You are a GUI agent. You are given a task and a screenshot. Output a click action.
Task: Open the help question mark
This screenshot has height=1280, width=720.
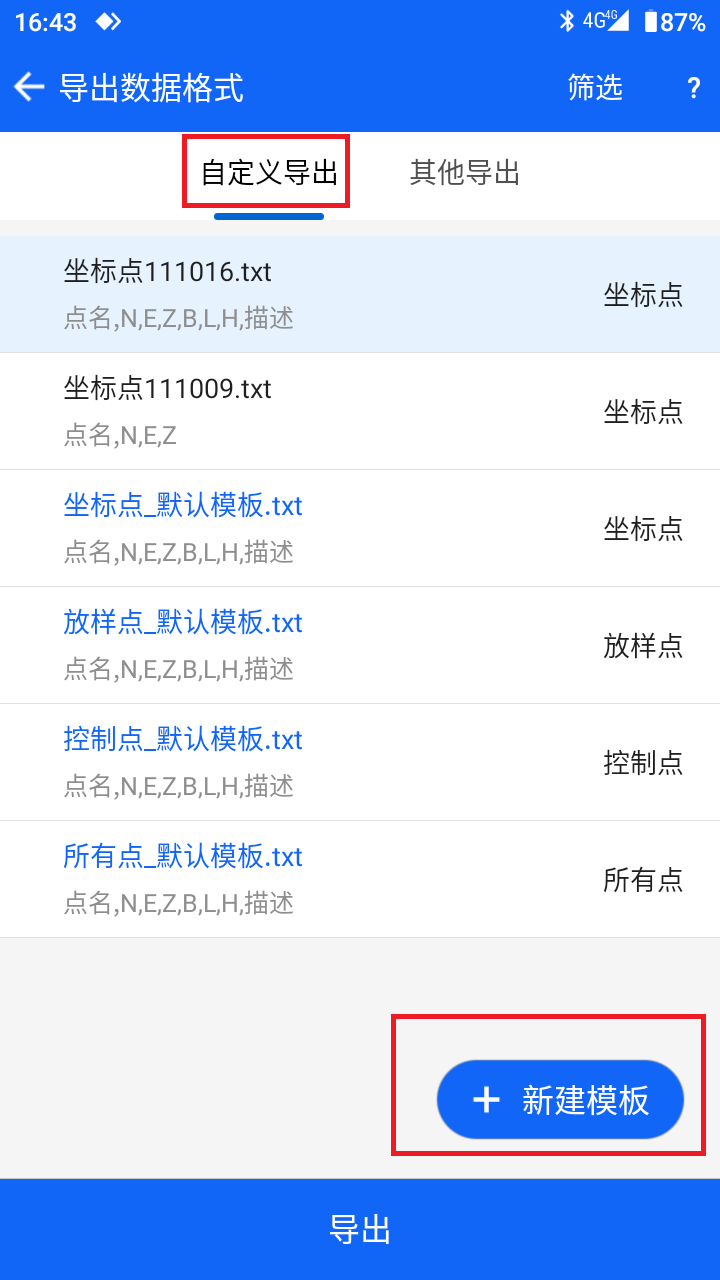pyautogui.click(x=694, y=88)
